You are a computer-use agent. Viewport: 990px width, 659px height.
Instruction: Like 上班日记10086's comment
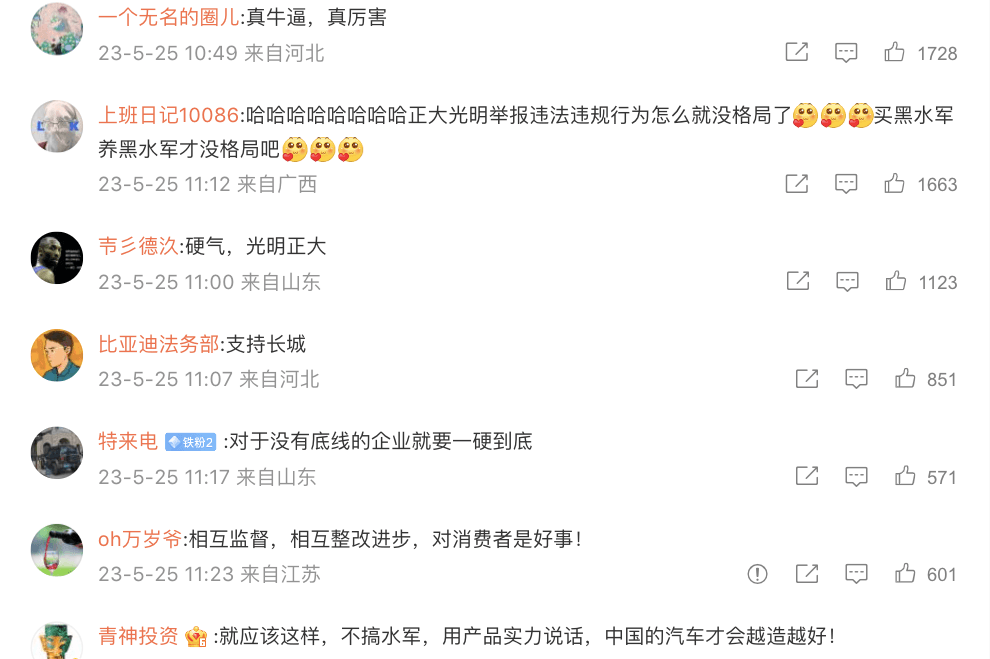pos(894,184)
